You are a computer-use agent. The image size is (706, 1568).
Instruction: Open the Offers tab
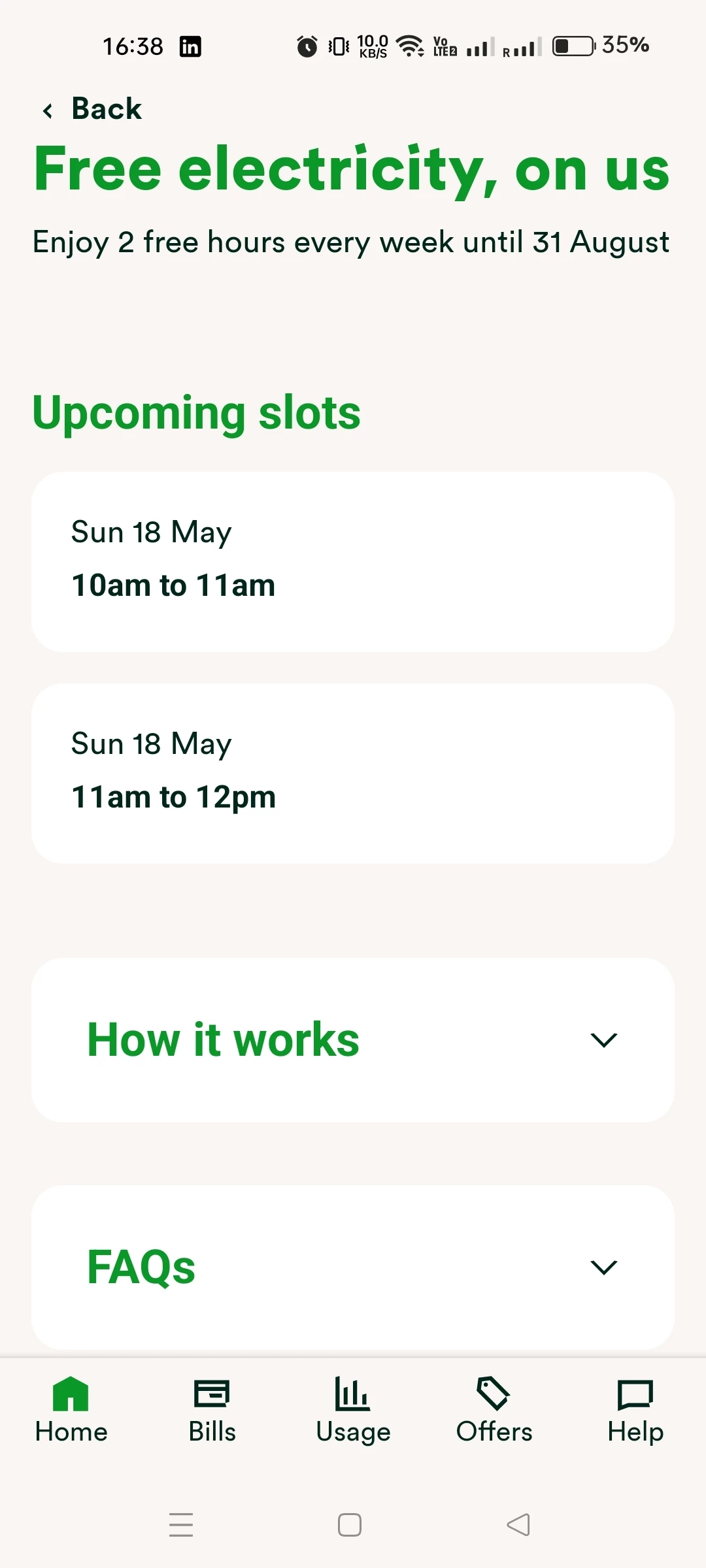point(494,1409)
